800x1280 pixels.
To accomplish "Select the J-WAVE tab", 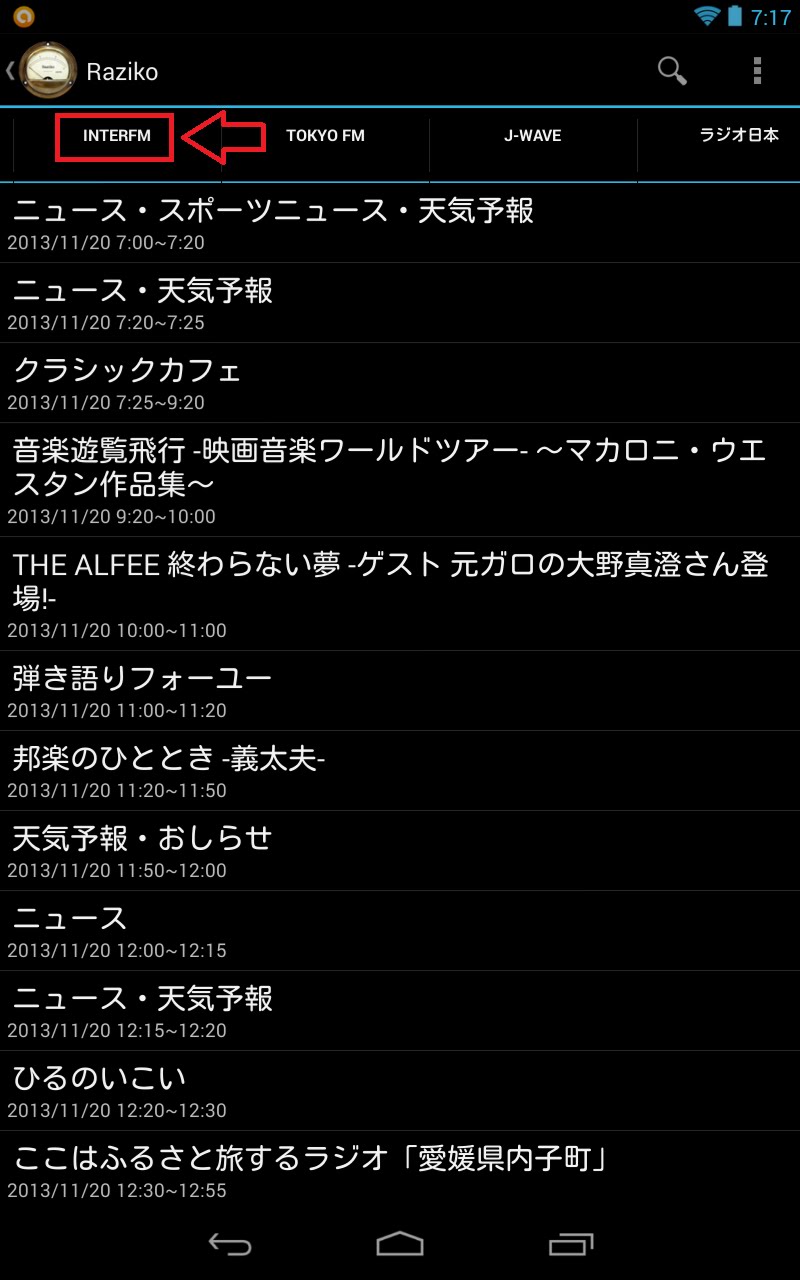I will point(533,136).
